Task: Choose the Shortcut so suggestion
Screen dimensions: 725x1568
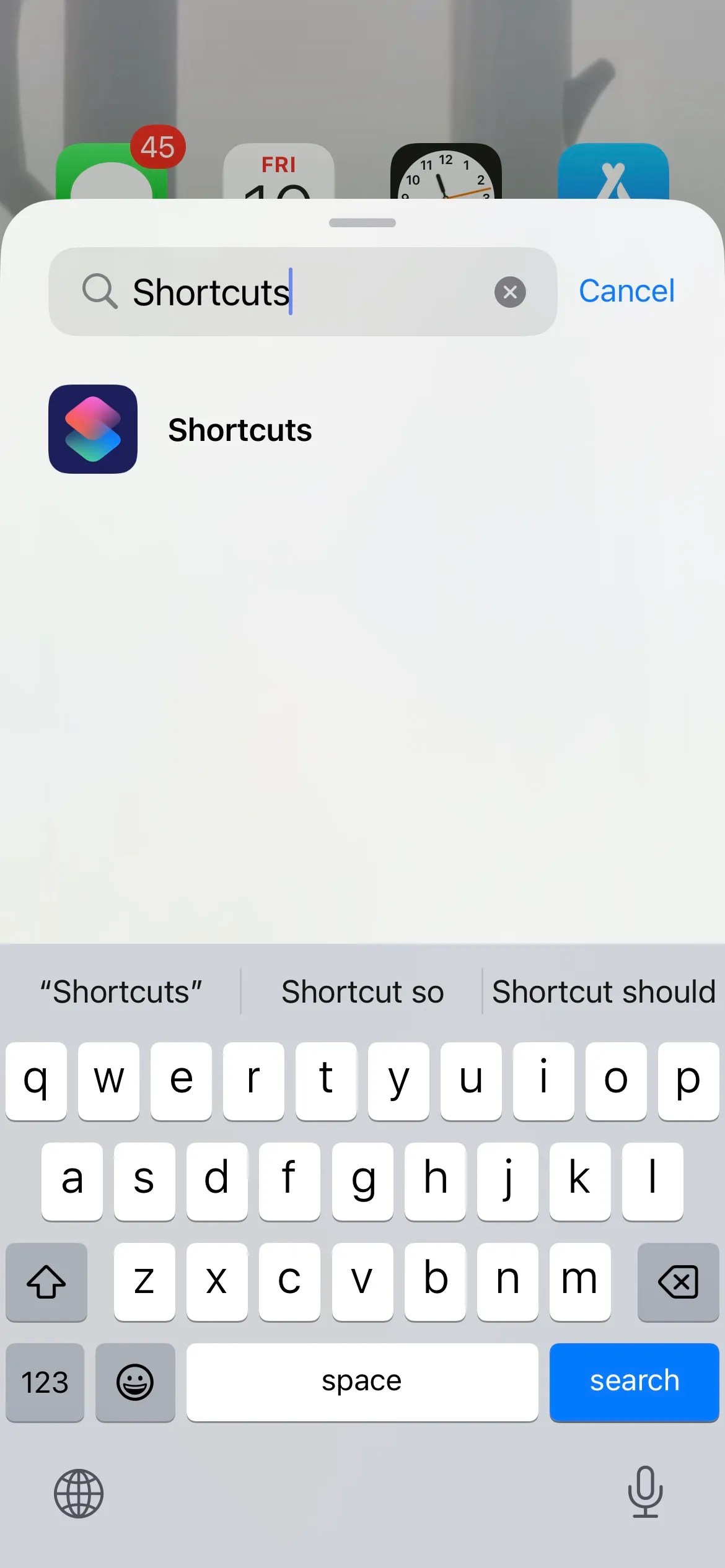Action: [x=362, y=991]
